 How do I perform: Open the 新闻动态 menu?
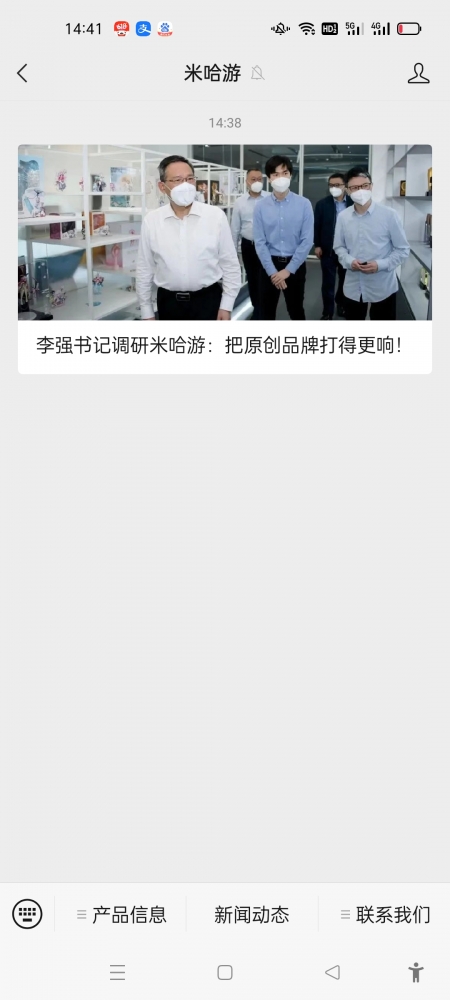[x=252, y=915]
